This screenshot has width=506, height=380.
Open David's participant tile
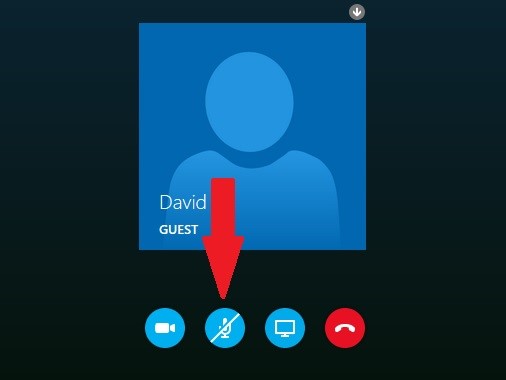click(x=252, y=136)
